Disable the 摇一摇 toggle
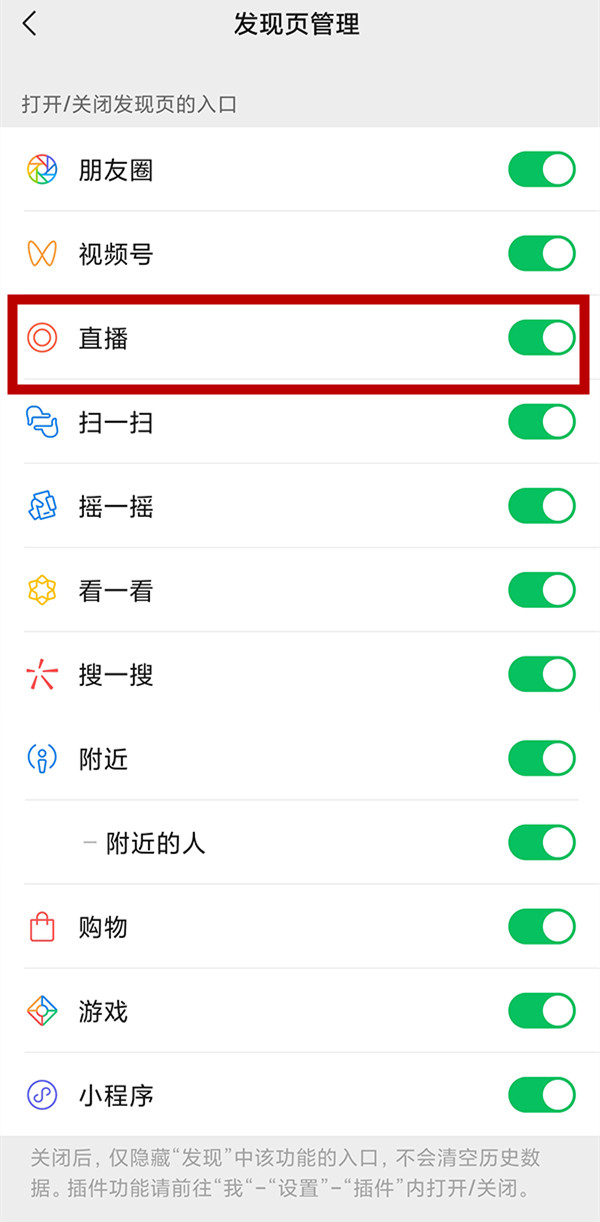Screen dimensions: 600x1222 (542, 506)
